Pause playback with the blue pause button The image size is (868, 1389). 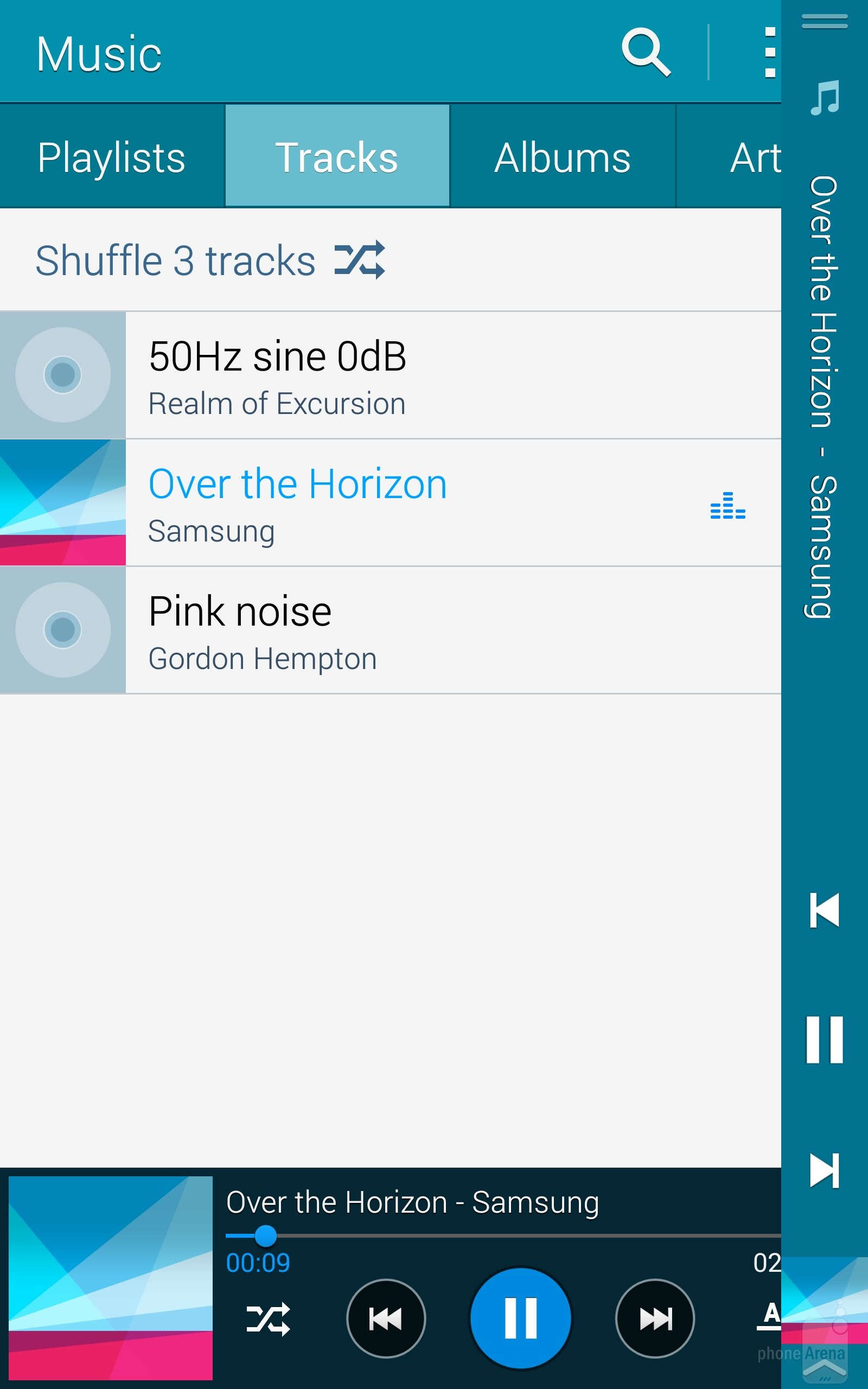[x=520, y=1318]
